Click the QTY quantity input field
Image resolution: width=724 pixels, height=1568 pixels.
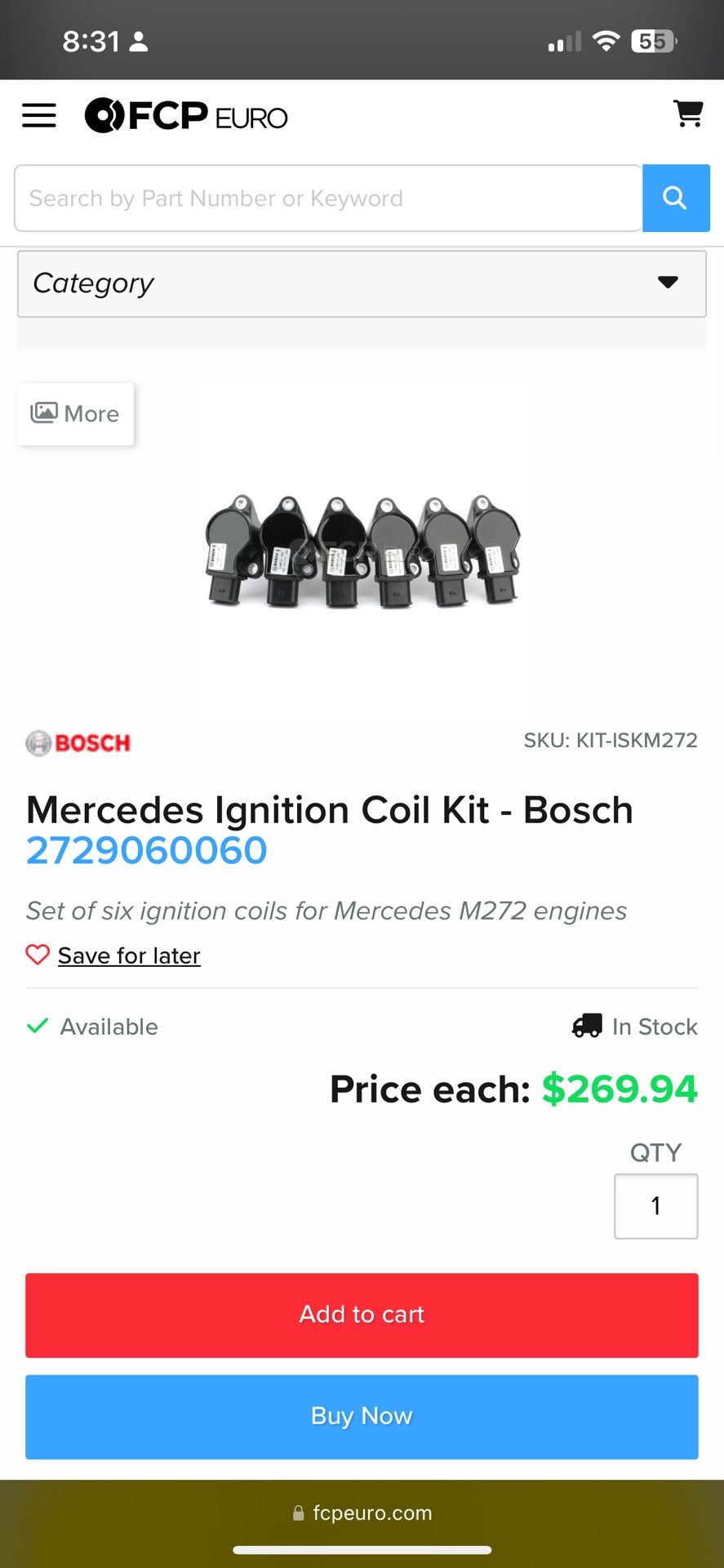coord(655,1205)
